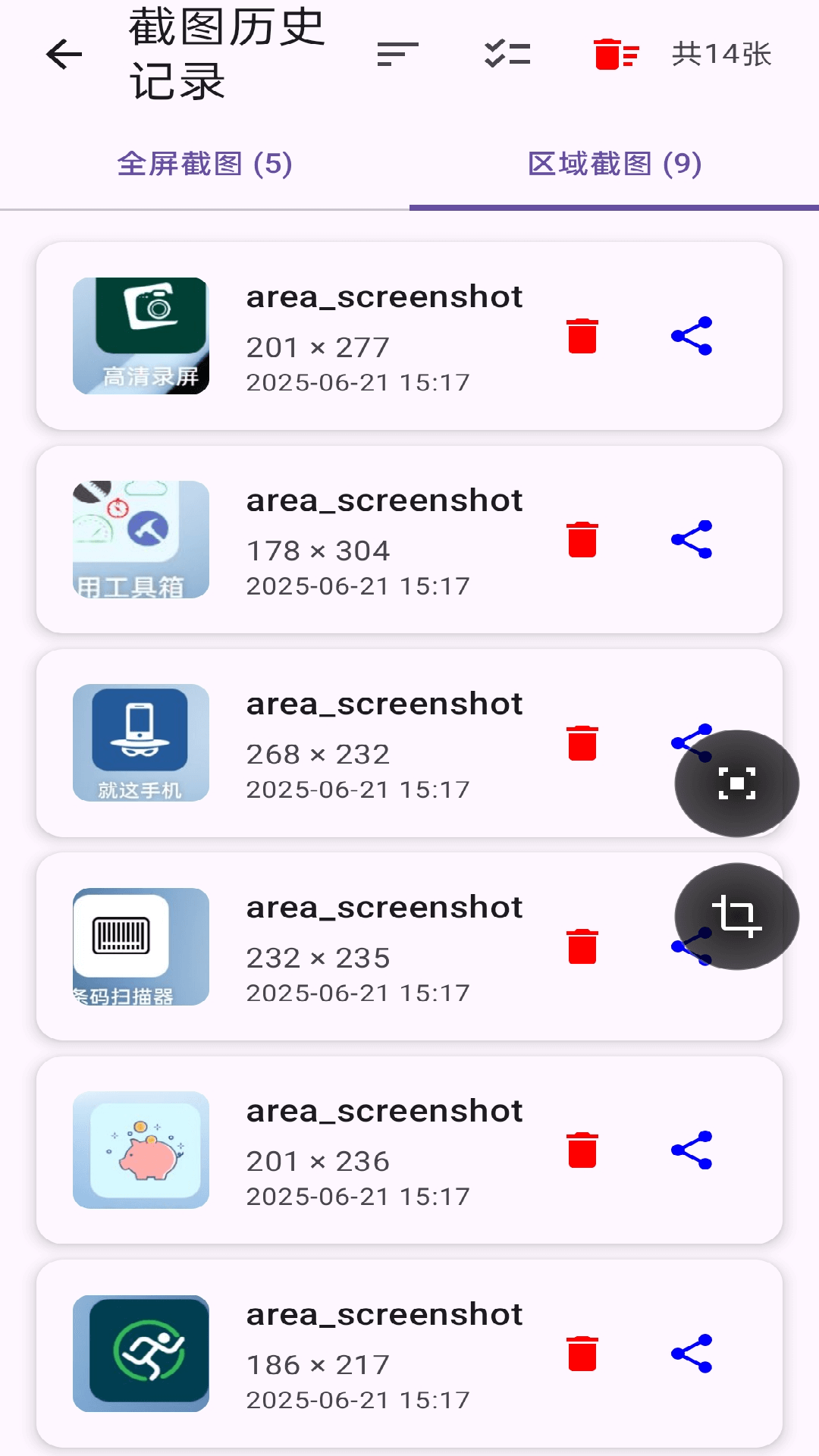Viewport: 819px width, 1456px height.
Task: Open the 高清录屏 screenshot thumbnail
Action: tap(141, 336)
